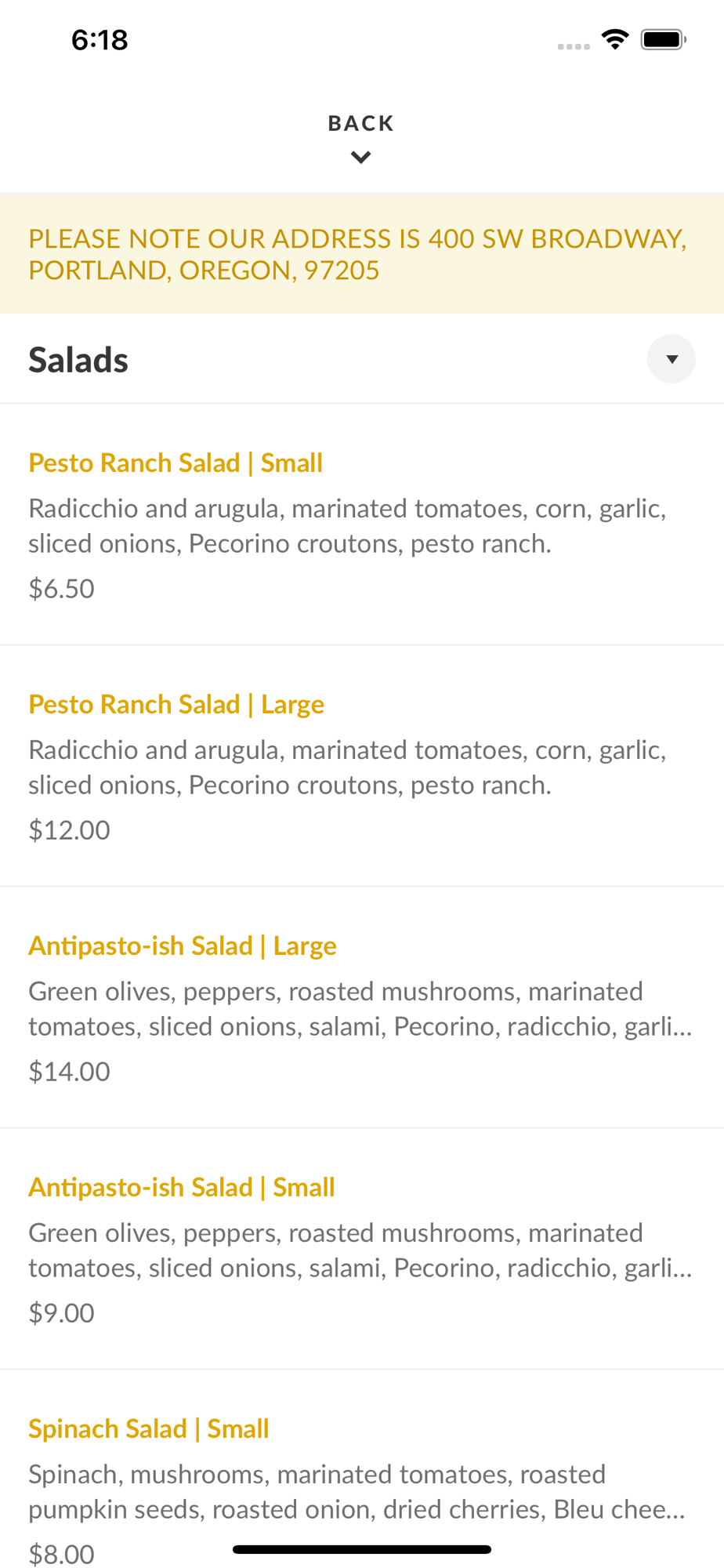The height and width of the screenshot is (1568, 724).
Task: Expand the Salads category dropdown
Action: click(x=671, y=359)
